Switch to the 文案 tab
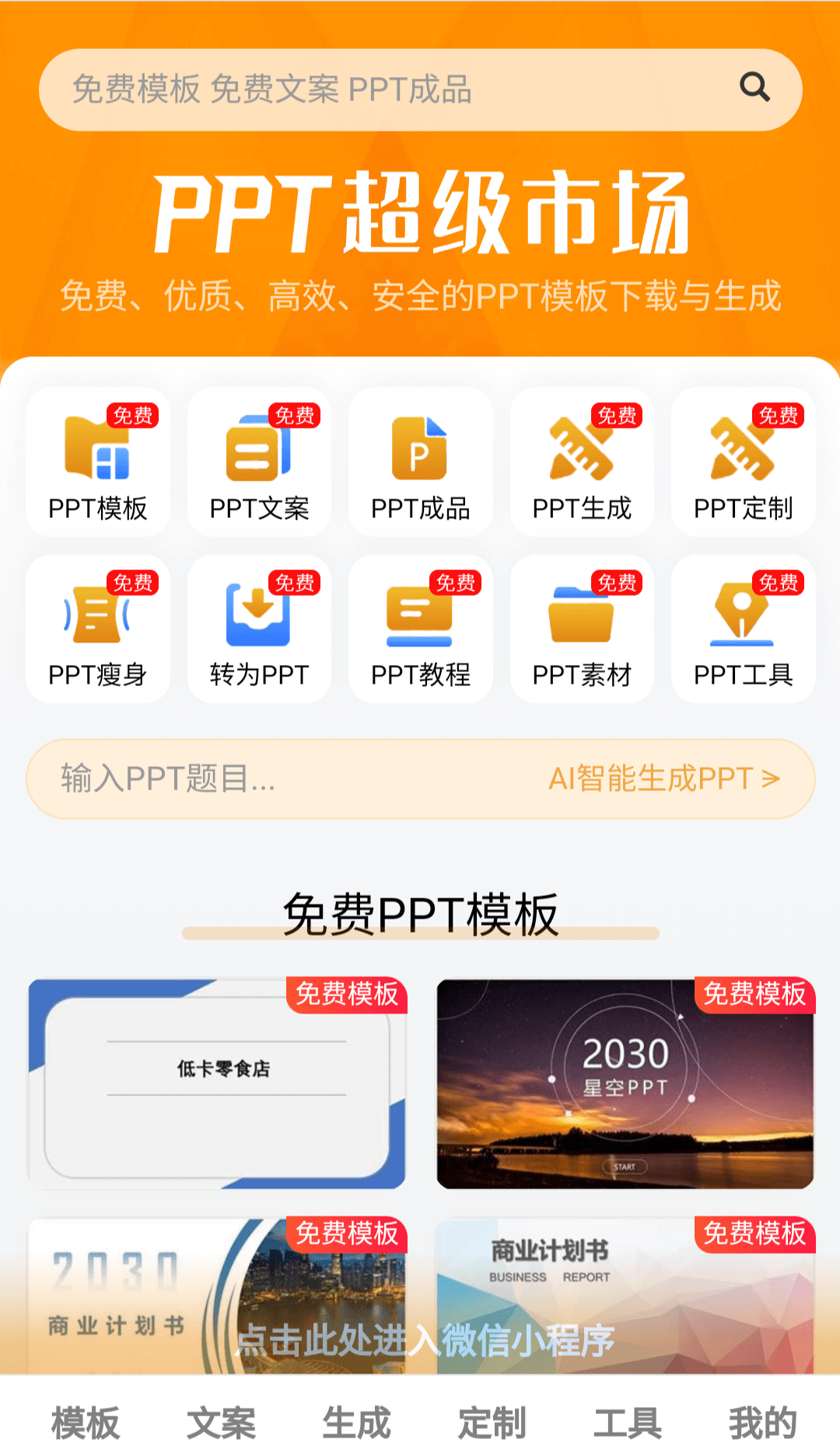This screenshot has height=1456, width=840. (222, 1423)
